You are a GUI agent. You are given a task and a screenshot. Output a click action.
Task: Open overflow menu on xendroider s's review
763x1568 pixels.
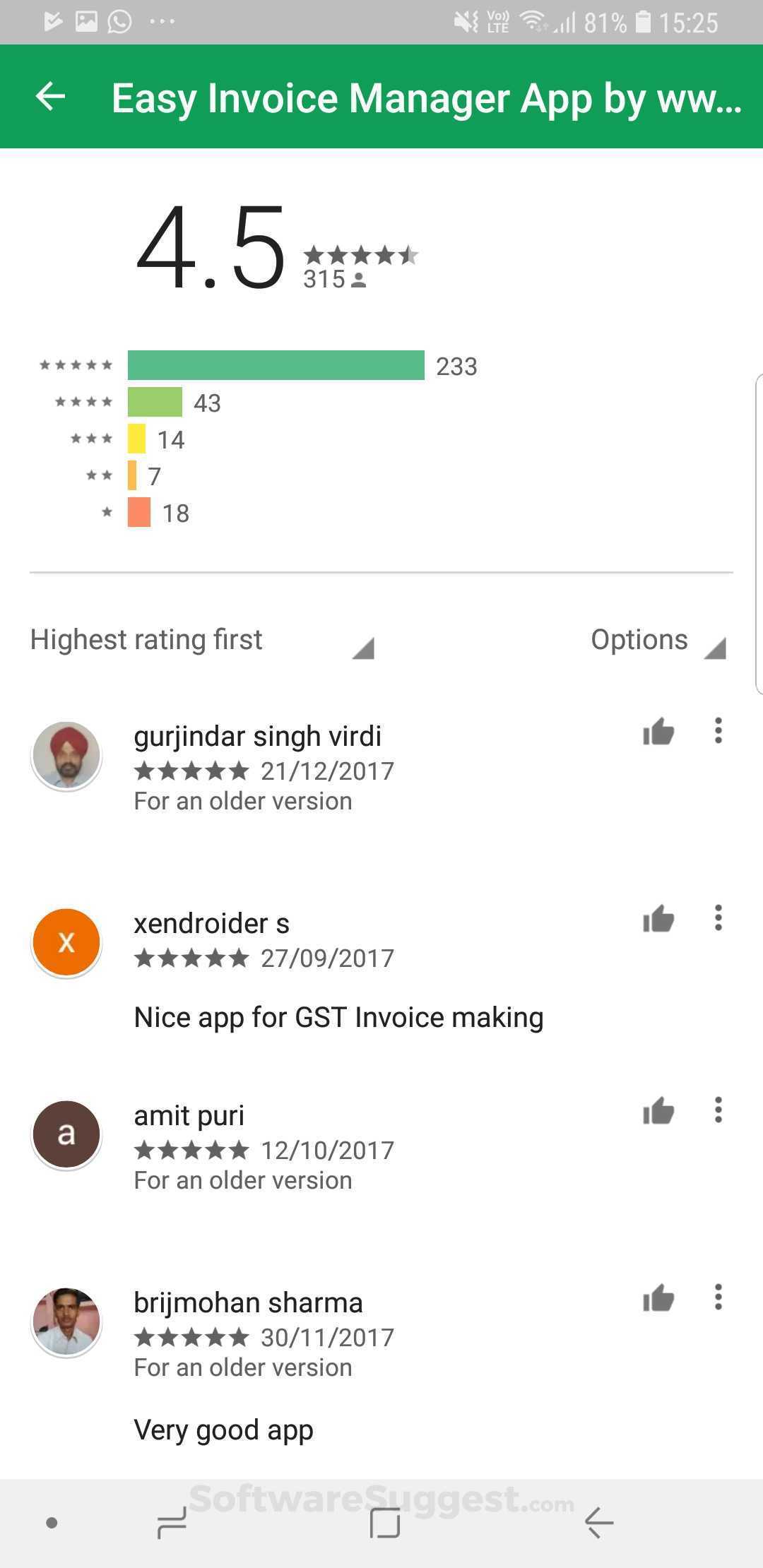[718, 917]
